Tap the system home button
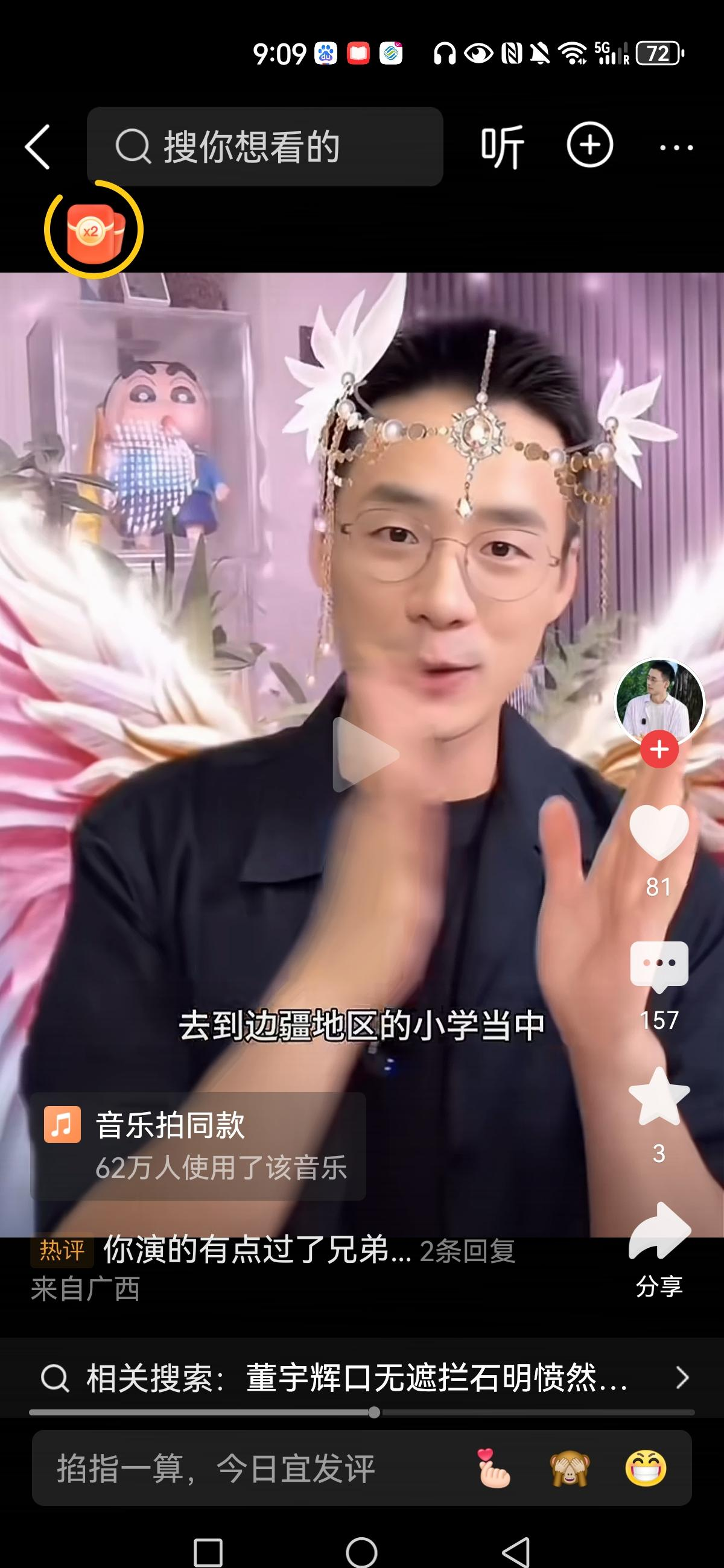The width and height of the screenshot is (724, 1568). point(361,1552)
